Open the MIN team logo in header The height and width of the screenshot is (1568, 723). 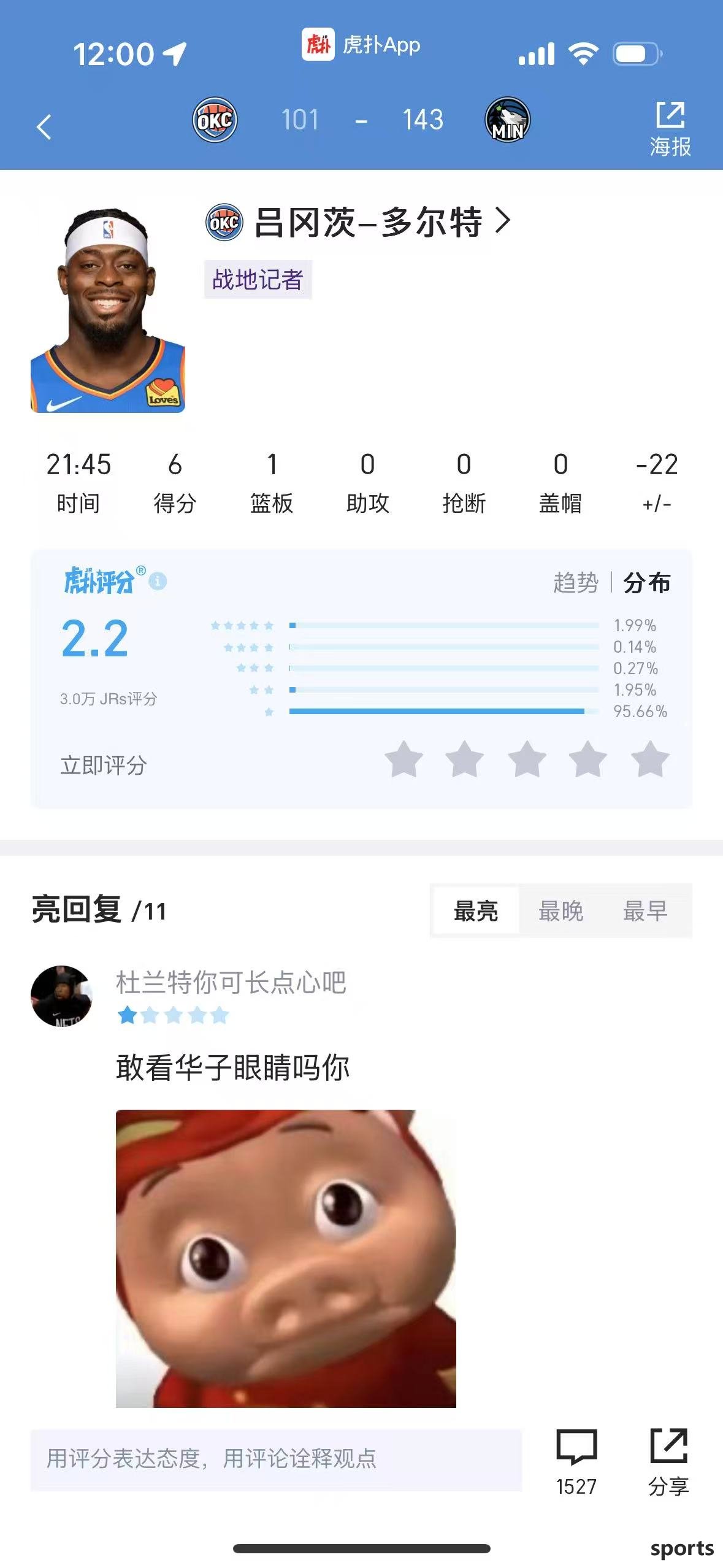507,120
